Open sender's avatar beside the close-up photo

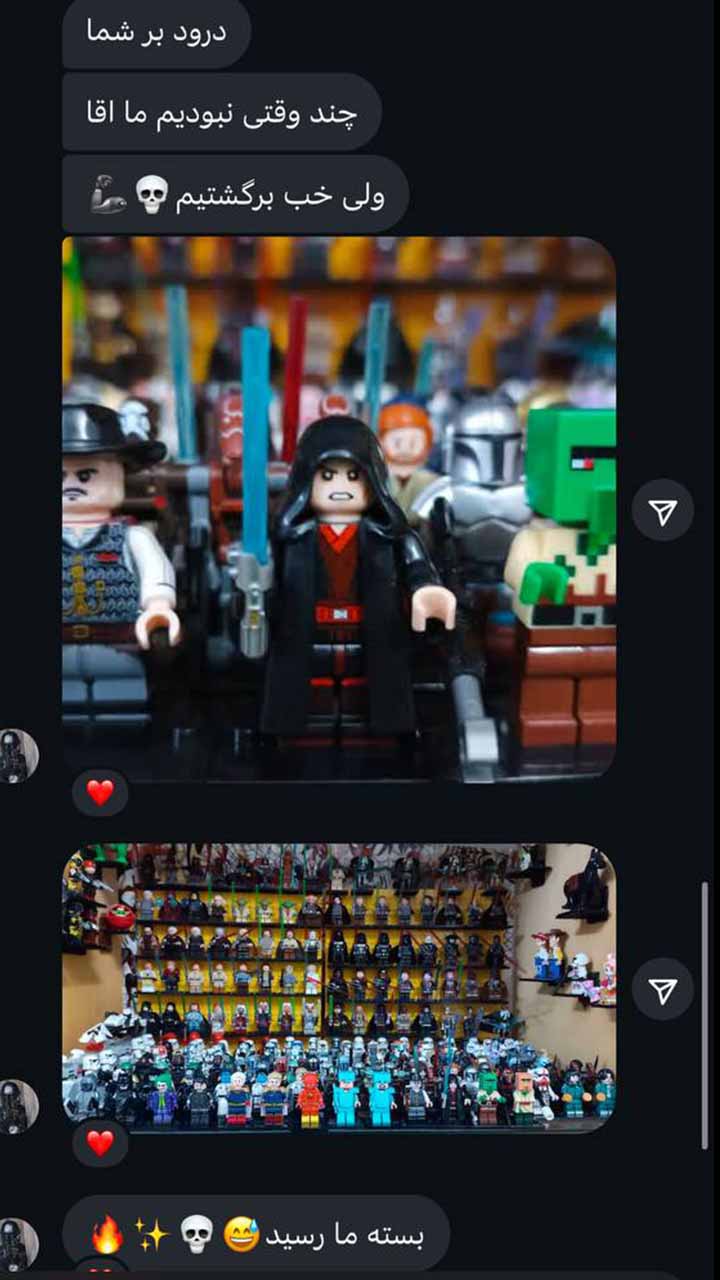(x=17, y=756)
